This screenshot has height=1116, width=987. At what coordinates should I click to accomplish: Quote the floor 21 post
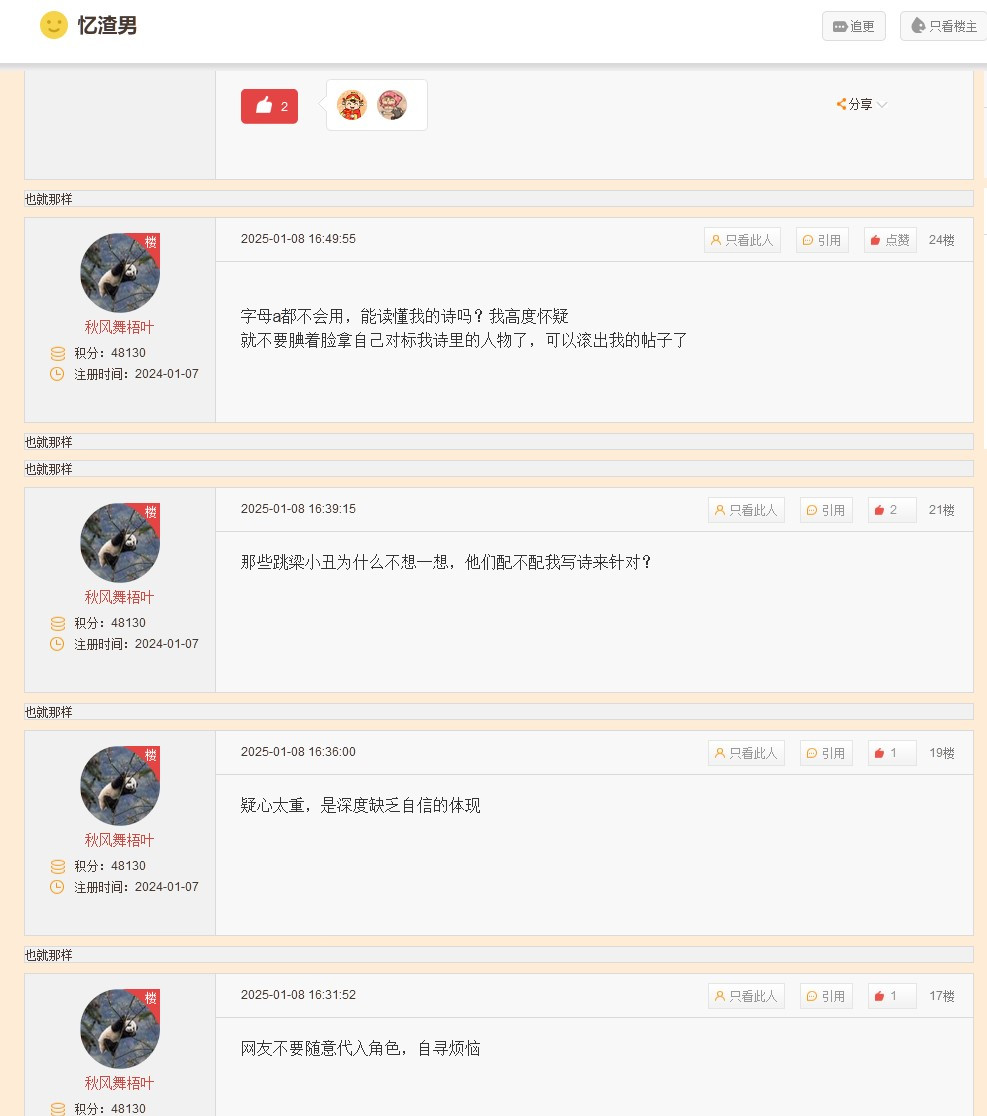coord(826,510)
